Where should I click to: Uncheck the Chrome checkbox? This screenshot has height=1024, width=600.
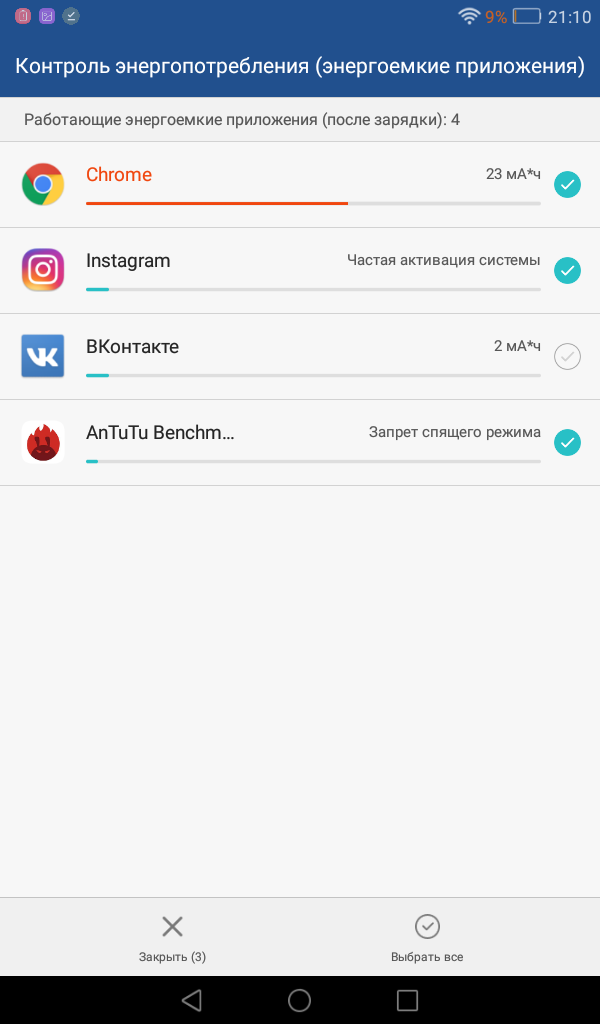567,185
